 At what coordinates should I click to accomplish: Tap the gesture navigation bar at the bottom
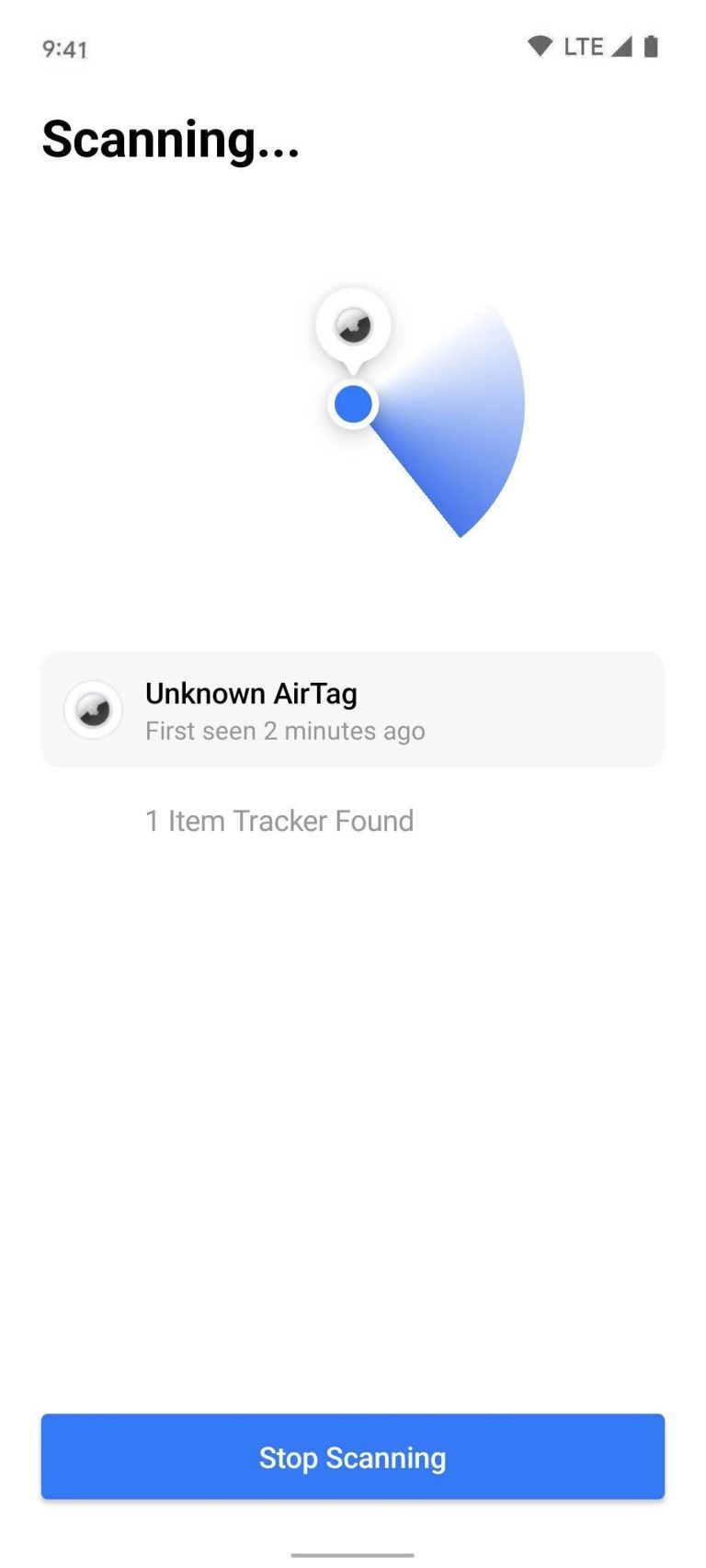tap(353, 1555)
